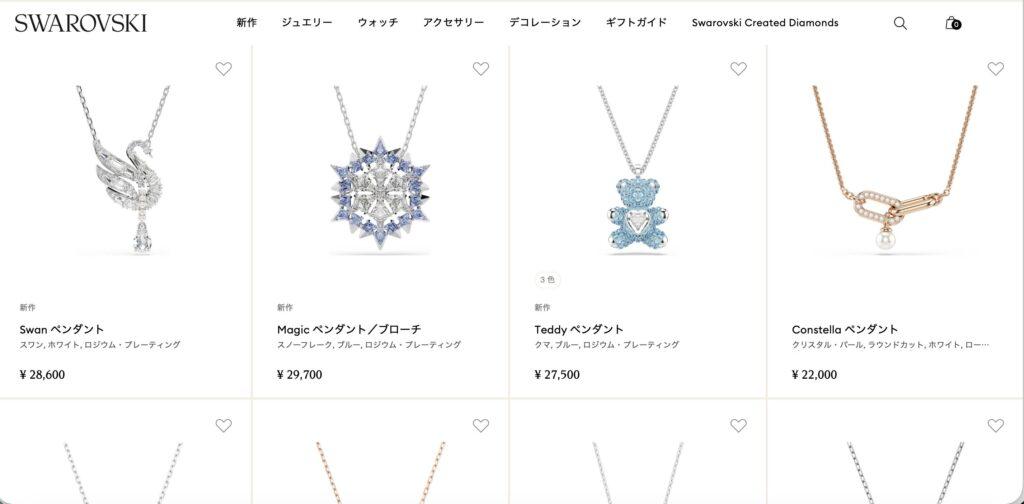Add Swan ペンダント to wishlist
Screen dimensions: 1024x504
coord(224,69)
